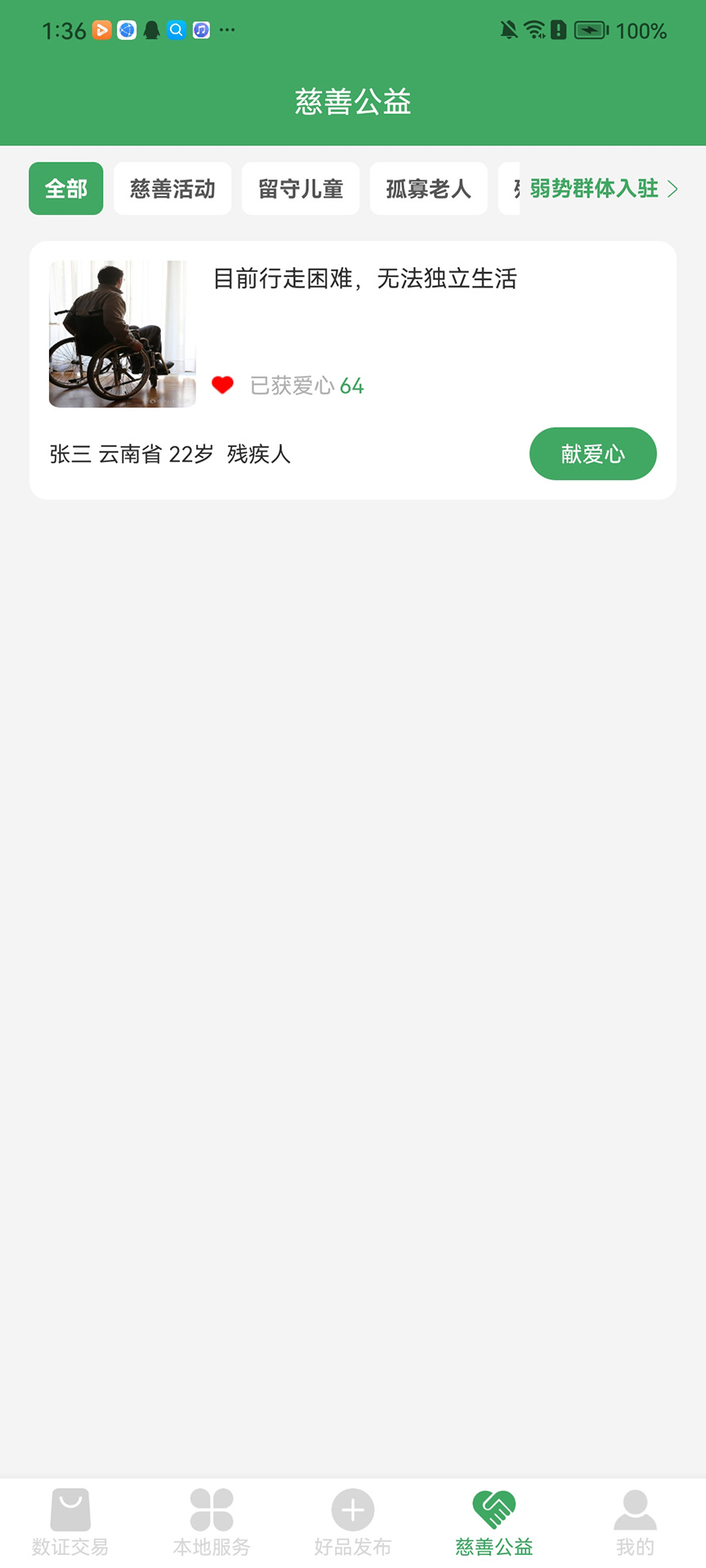Select the 留守儿童 filter
This screenshot has height=1568, width=706.
click(301, 189)
